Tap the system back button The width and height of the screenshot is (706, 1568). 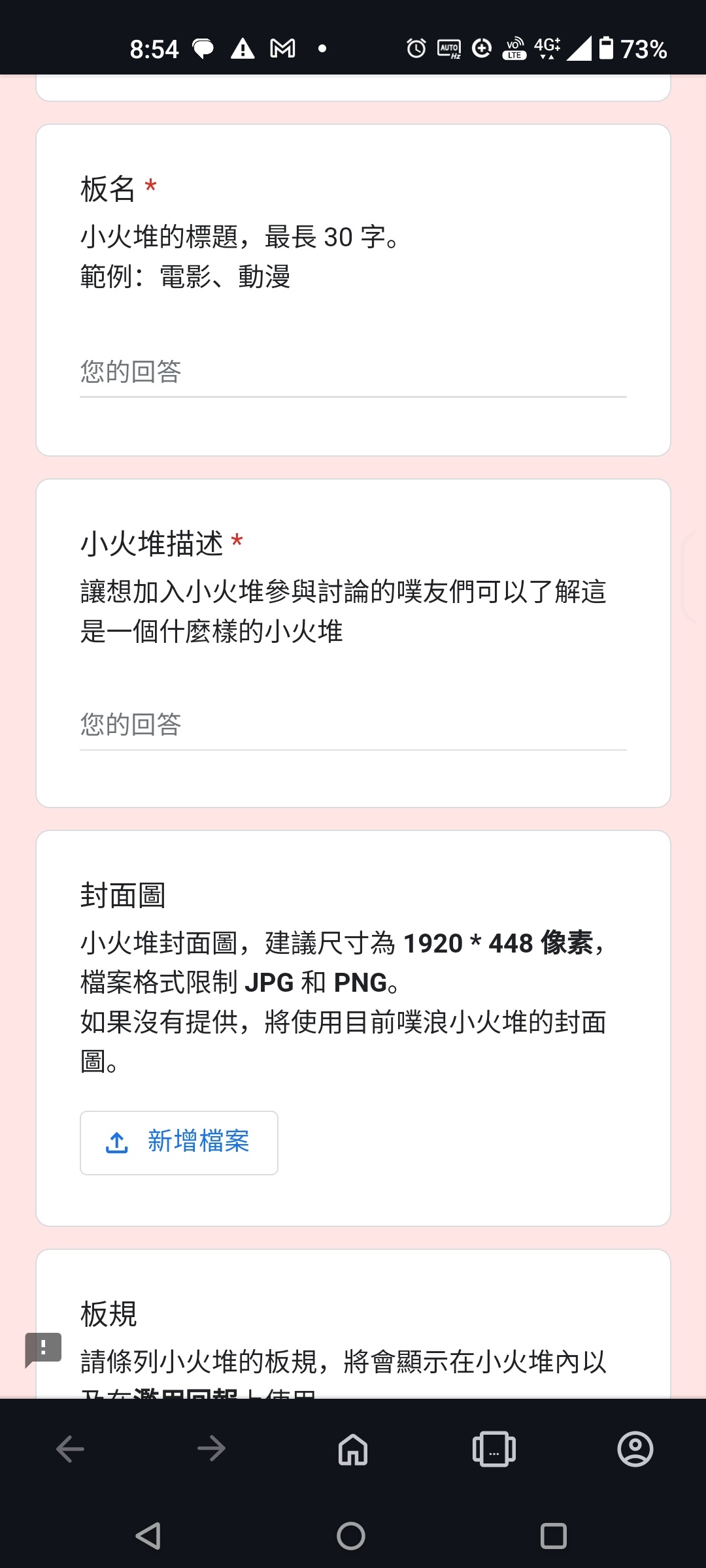pos(148,1535)
